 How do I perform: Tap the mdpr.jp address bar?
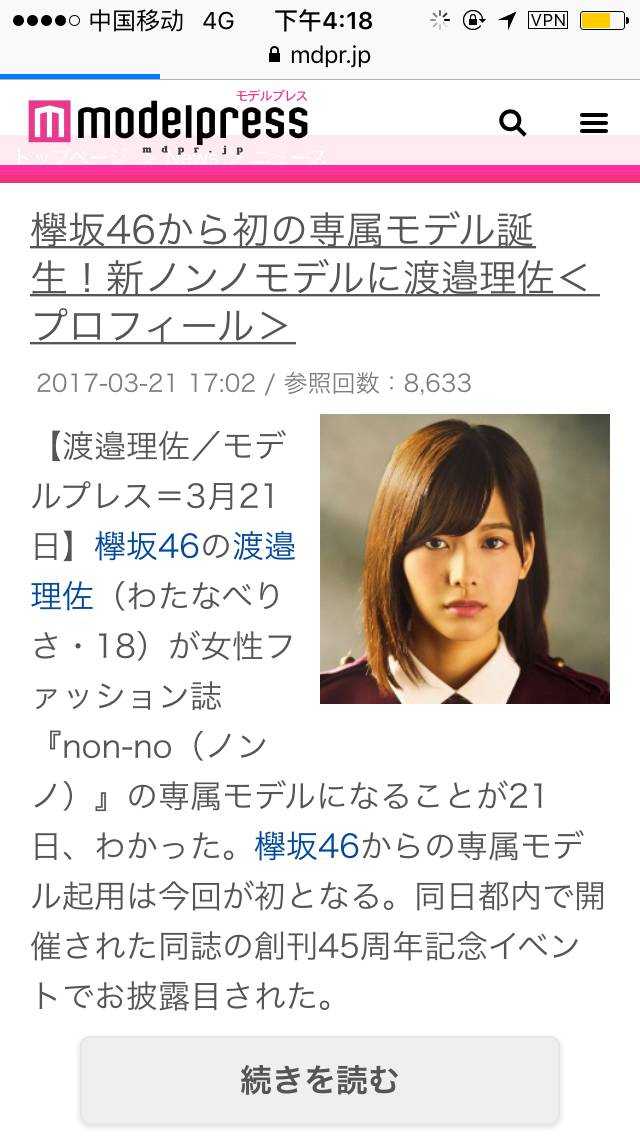pos(320,56)
